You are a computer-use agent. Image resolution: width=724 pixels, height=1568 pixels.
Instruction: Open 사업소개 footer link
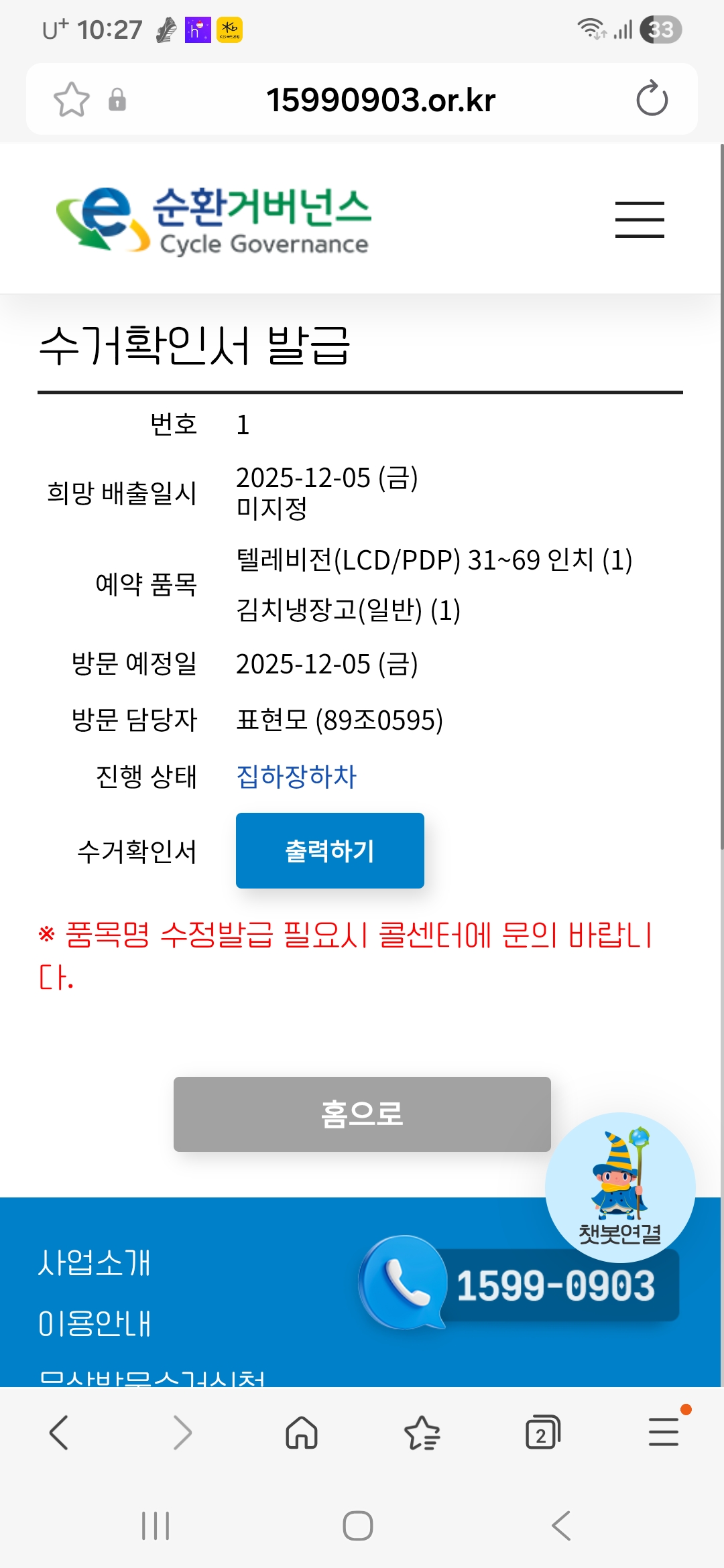(95, 1262)
